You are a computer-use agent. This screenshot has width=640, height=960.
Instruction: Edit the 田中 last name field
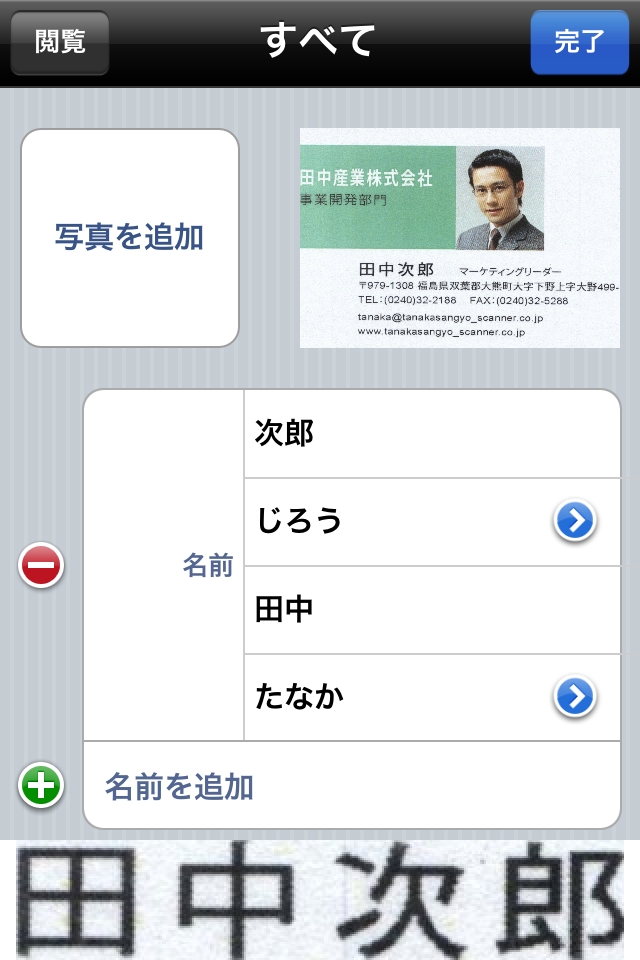coord(430,609)
